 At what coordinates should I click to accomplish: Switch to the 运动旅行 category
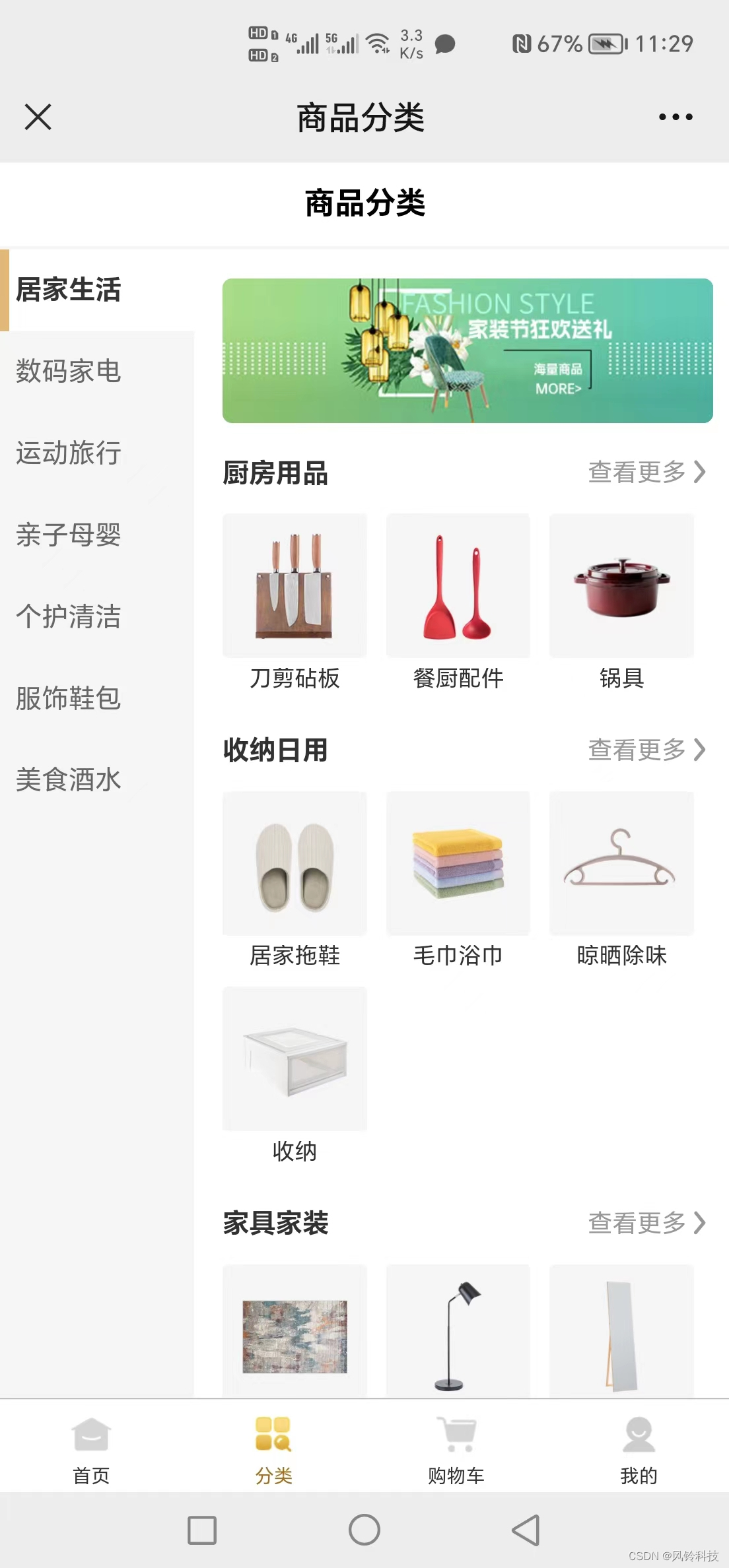69,453
